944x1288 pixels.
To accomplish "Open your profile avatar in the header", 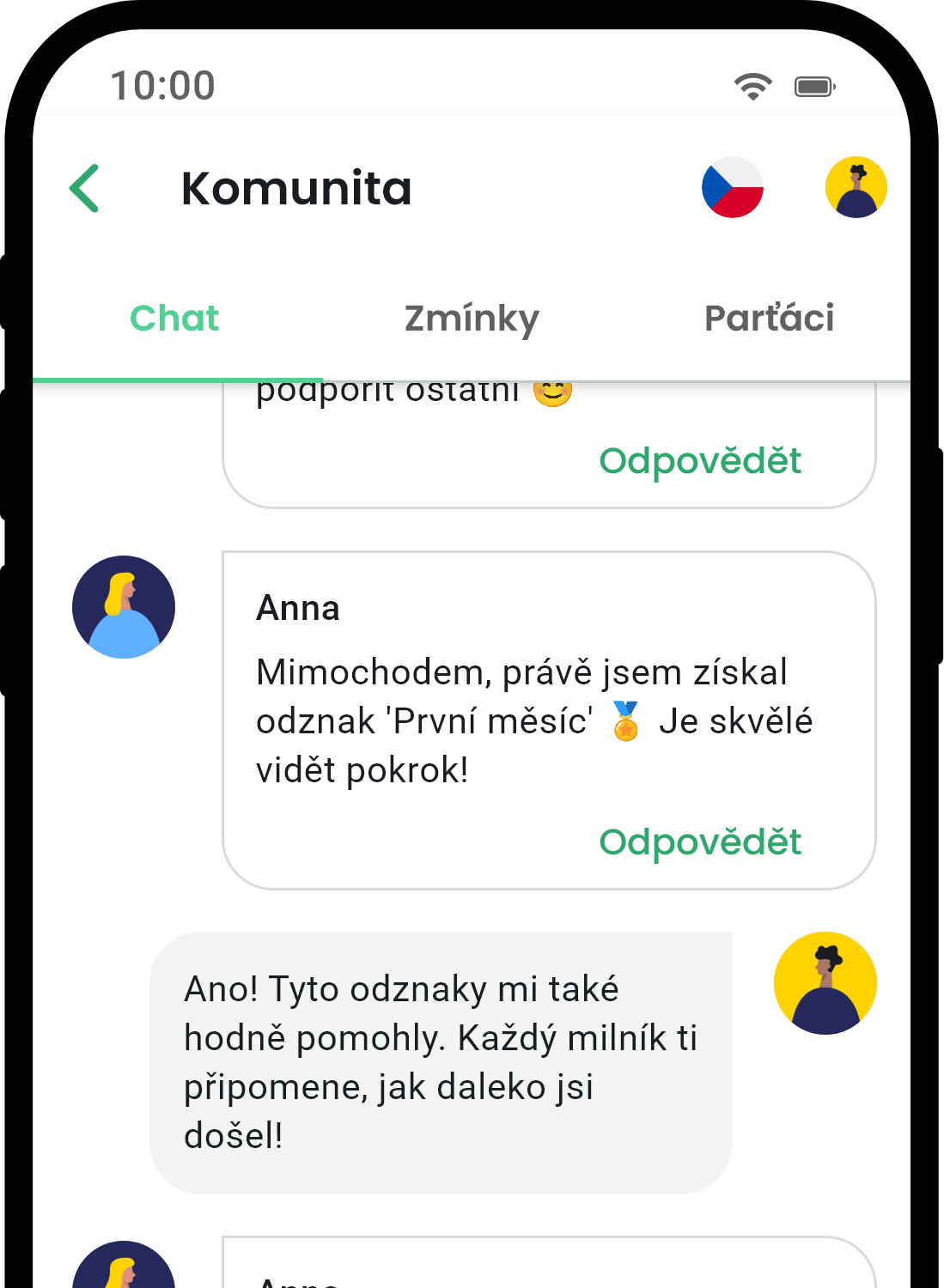I will coord(856,185).
